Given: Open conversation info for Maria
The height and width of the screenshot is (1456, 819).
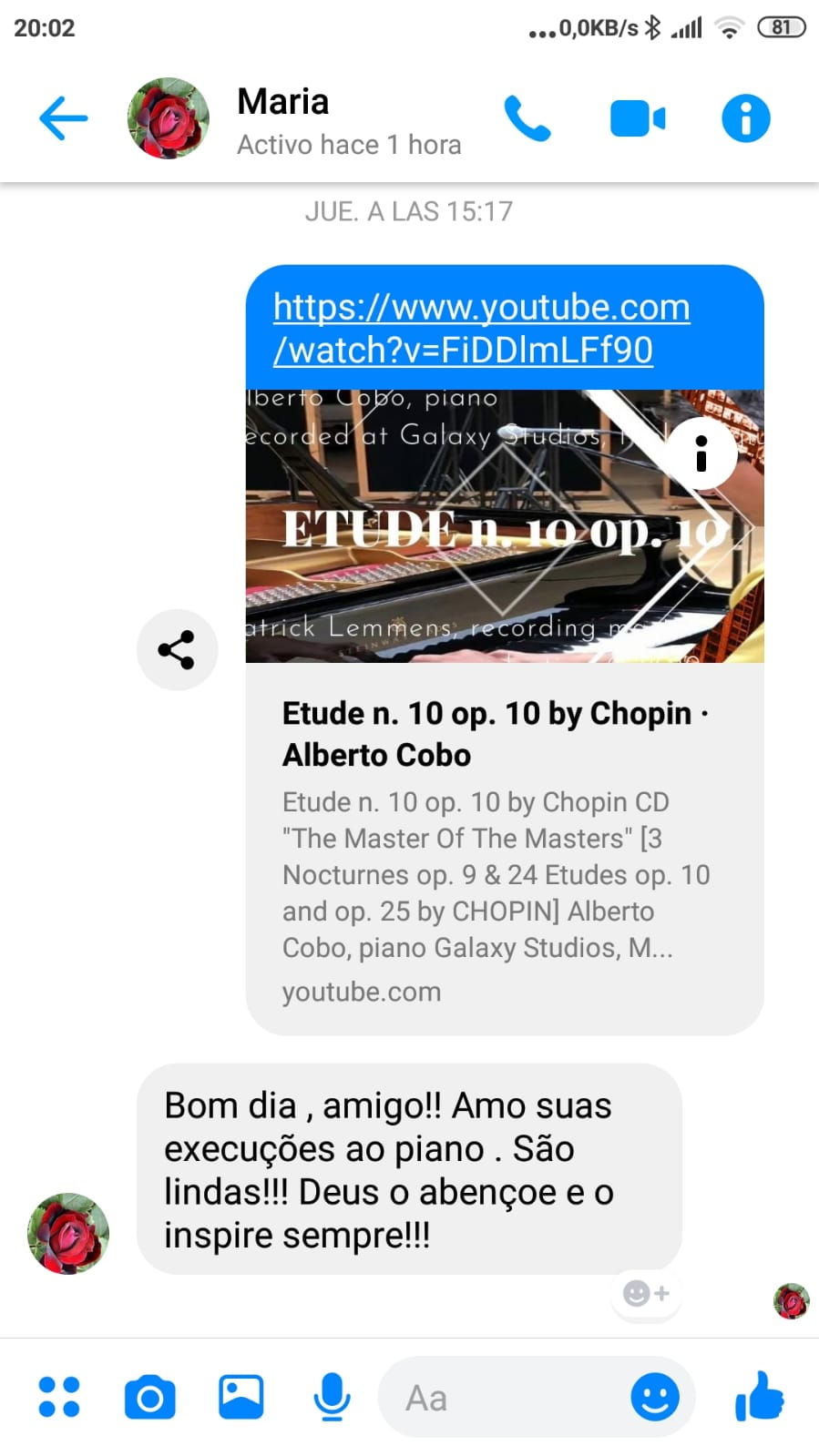Looking at the screenshot, I should [746, 118].
